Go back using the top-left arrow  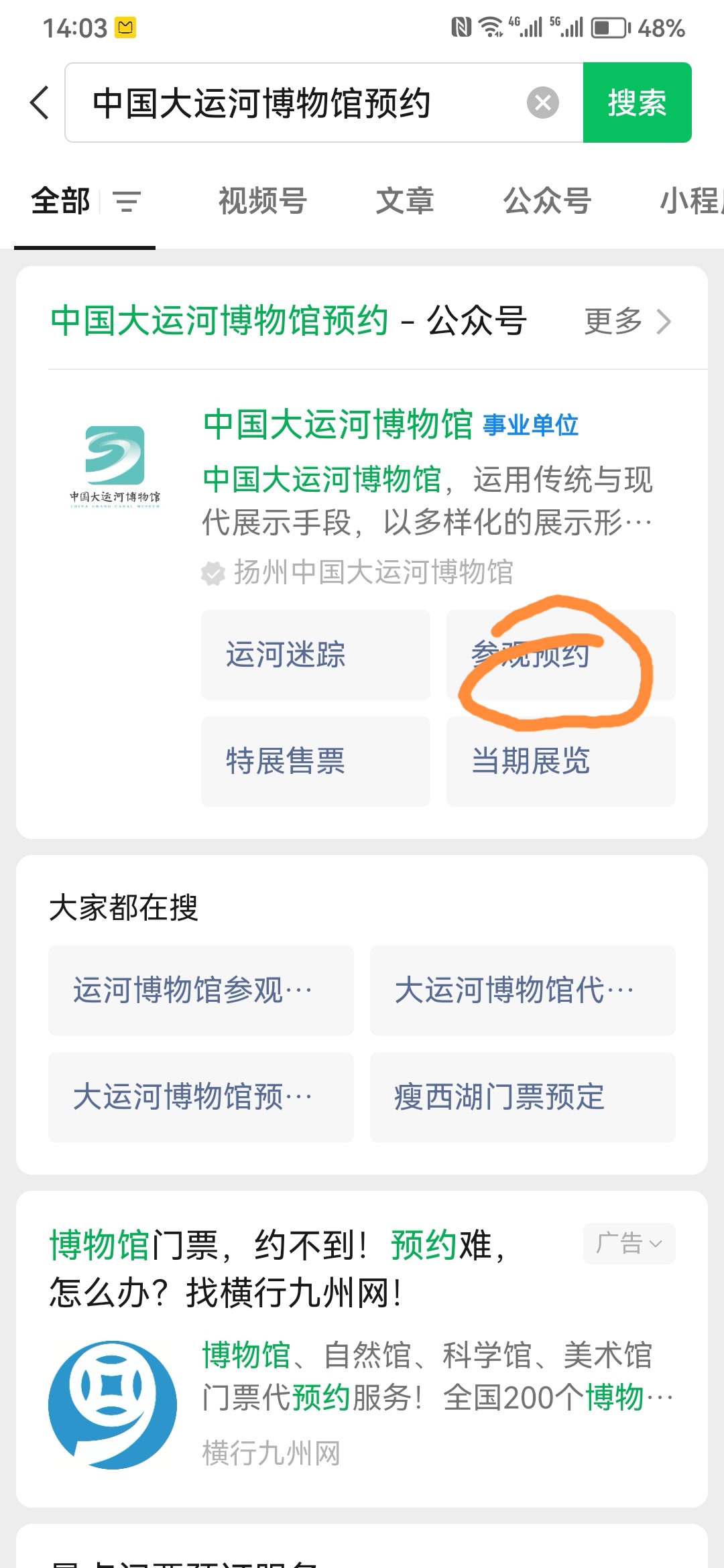pos(40,103)
